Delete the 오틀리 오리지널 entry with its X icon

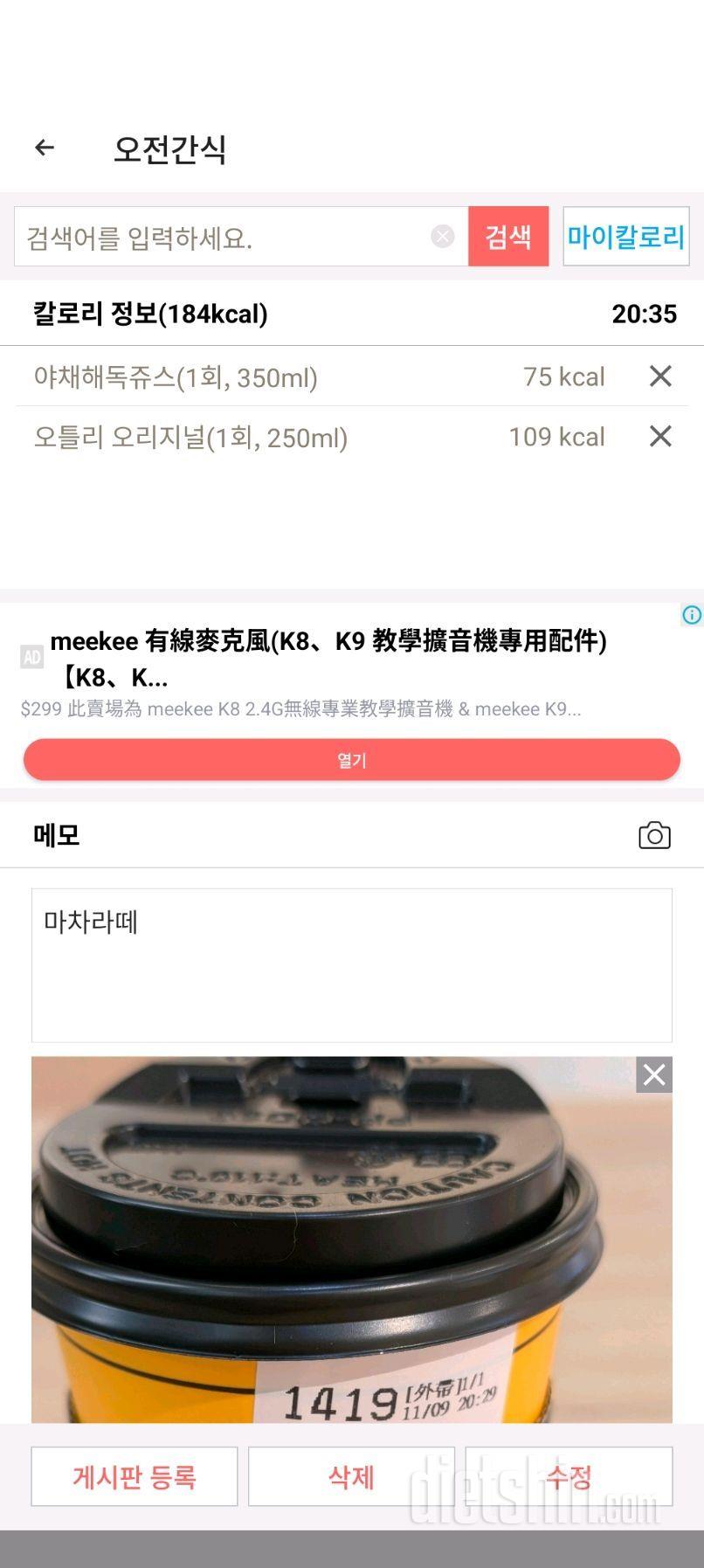point(661,437)
